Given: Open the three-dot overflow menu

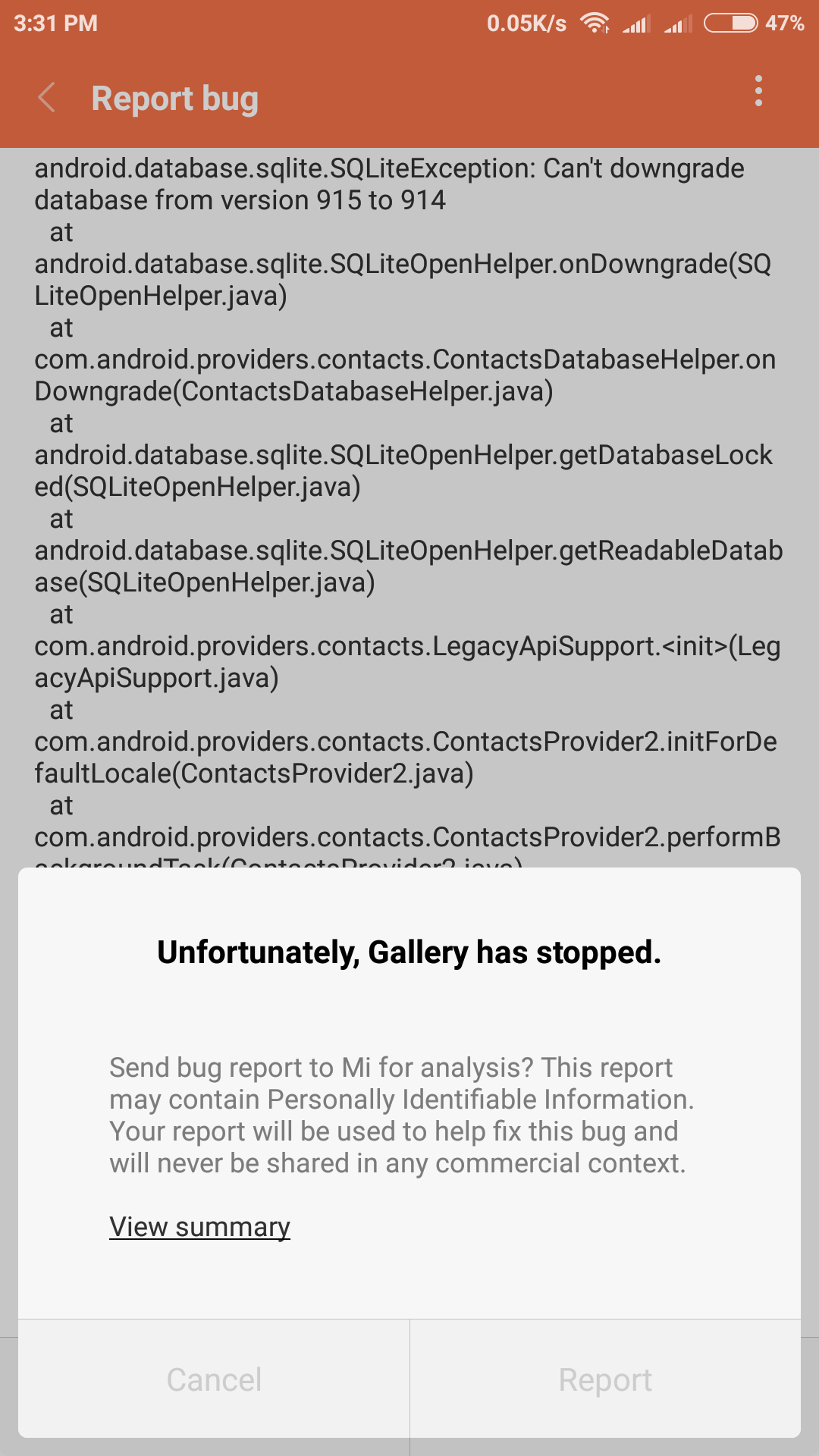Looking at the screenshot, I should pyautogui.click(x=758, y=91).
